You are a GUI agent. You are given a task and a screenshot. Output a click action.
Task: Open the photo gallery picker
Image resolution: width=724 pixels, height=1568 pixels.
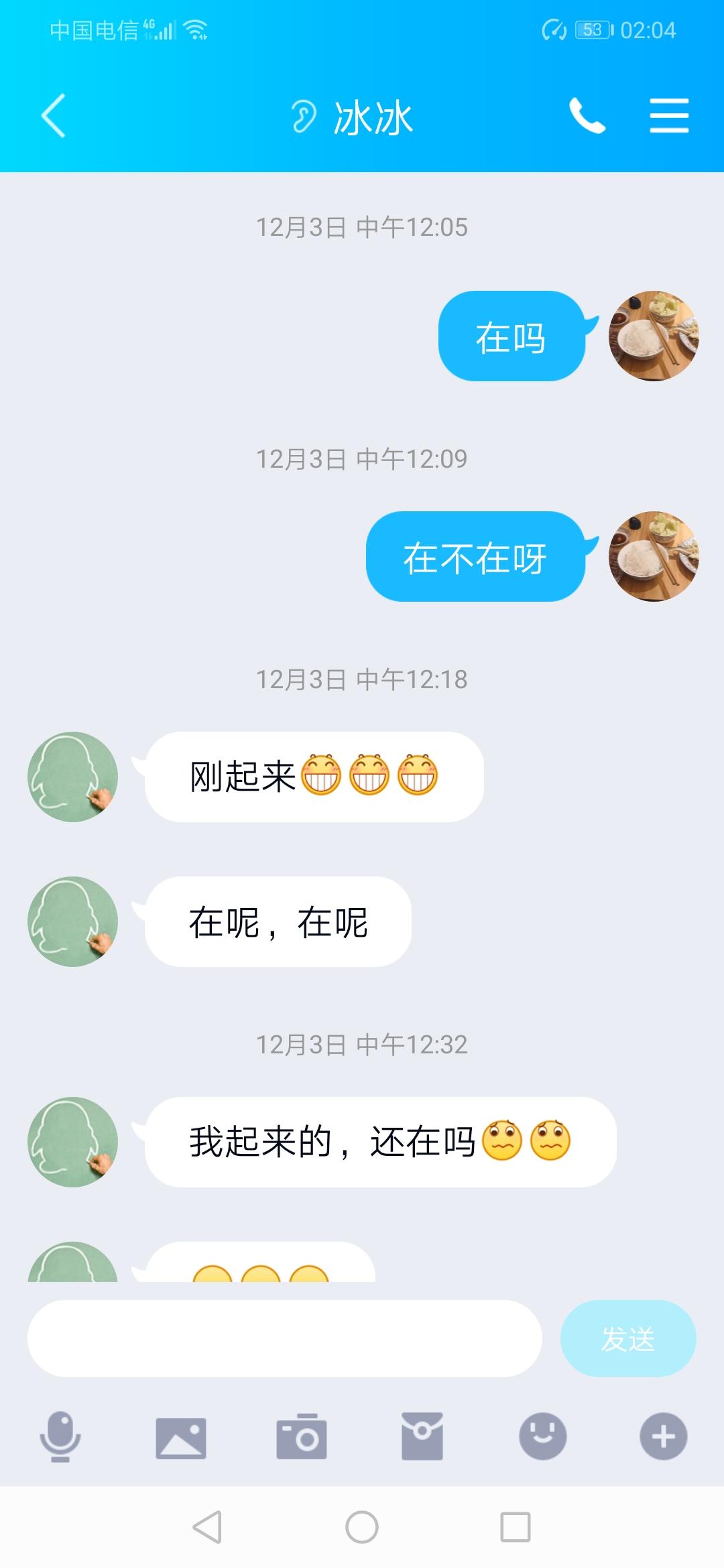(181, 1437)
